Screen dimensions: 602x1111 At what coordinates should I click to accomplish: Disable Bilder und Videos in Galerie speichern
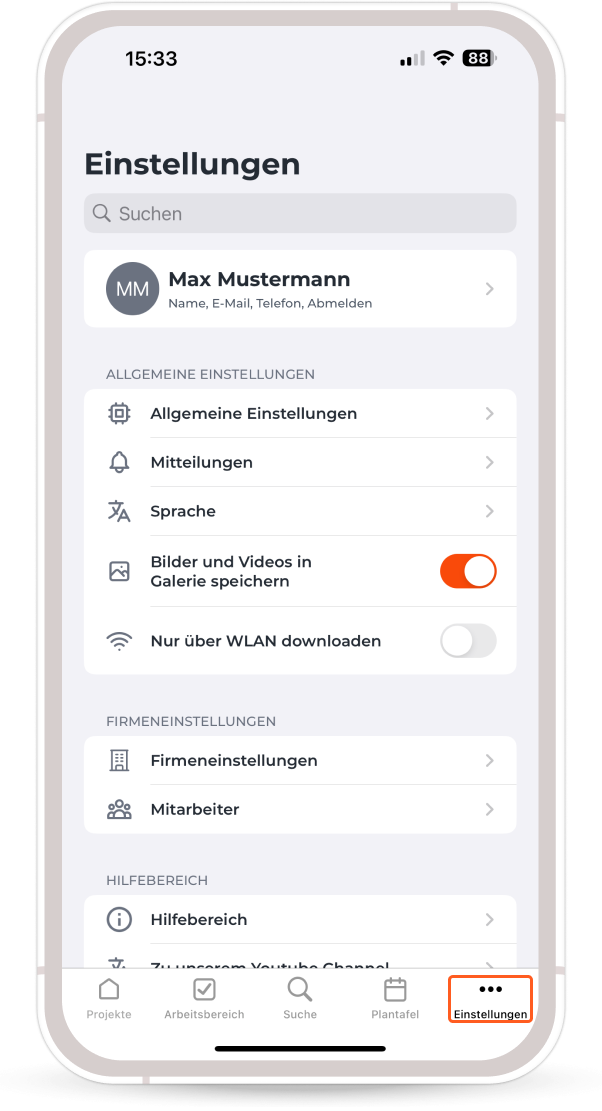click(x=468, y=571)
